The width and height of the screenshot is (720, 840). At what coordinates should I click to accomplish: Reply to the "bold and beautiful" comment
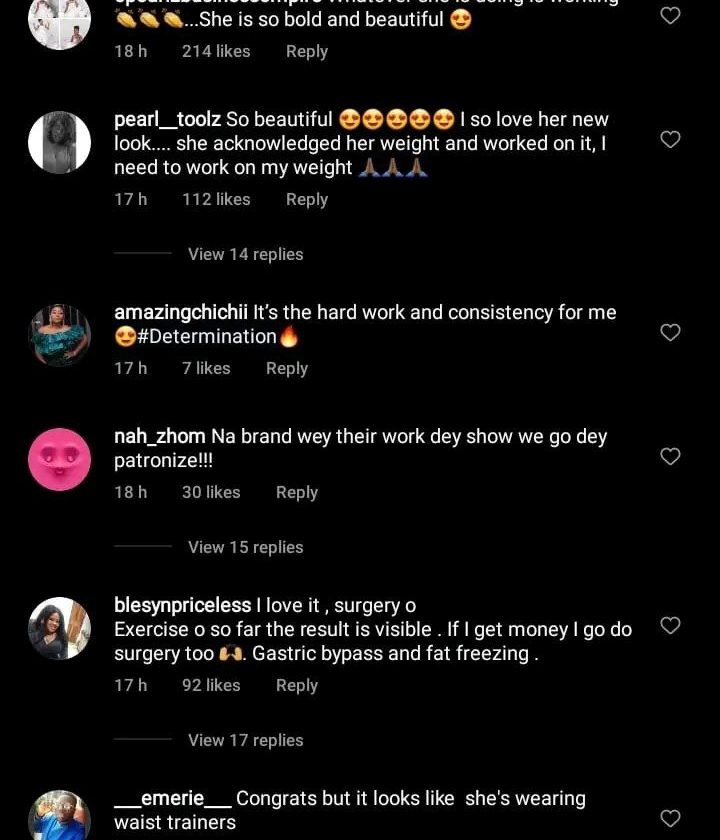click(306, 51)
